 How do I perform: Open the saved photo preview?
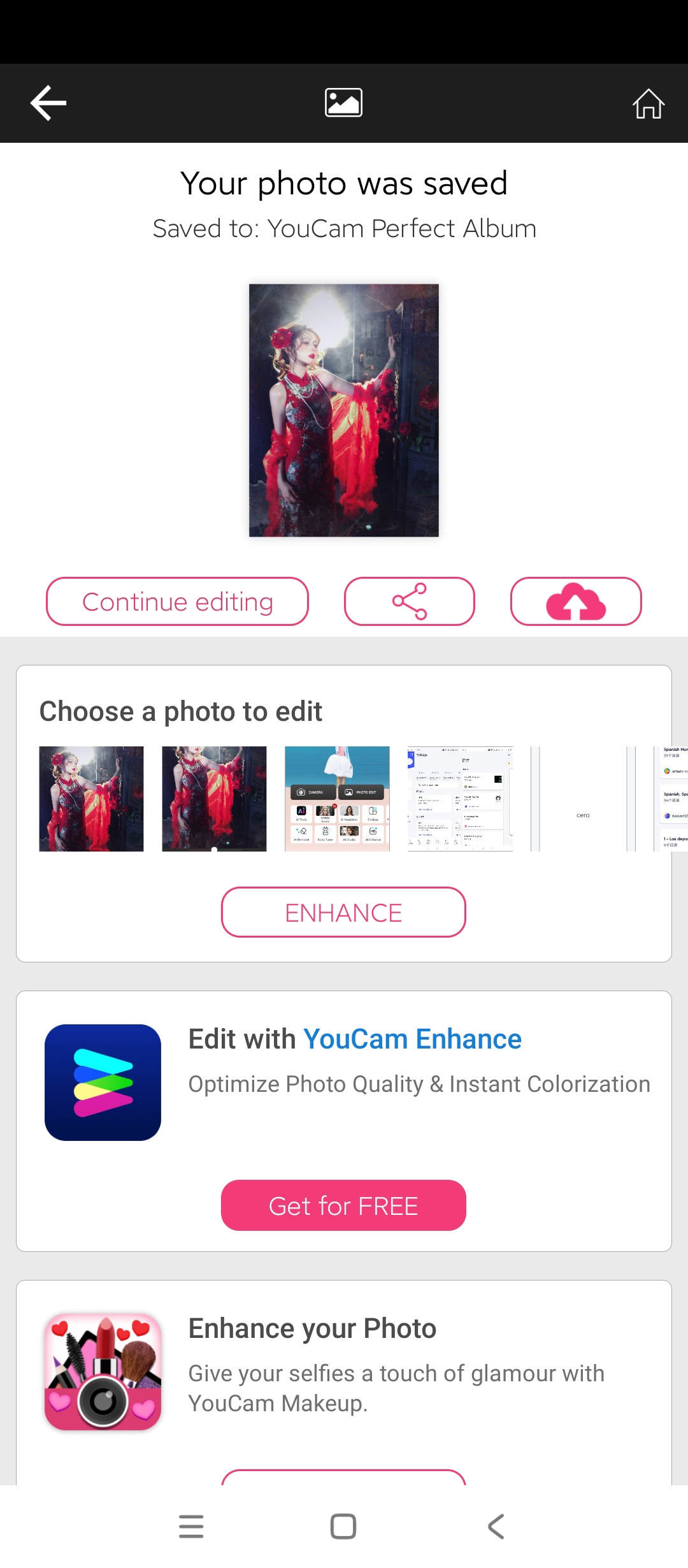pyautogui.click(x=343, y=410)
